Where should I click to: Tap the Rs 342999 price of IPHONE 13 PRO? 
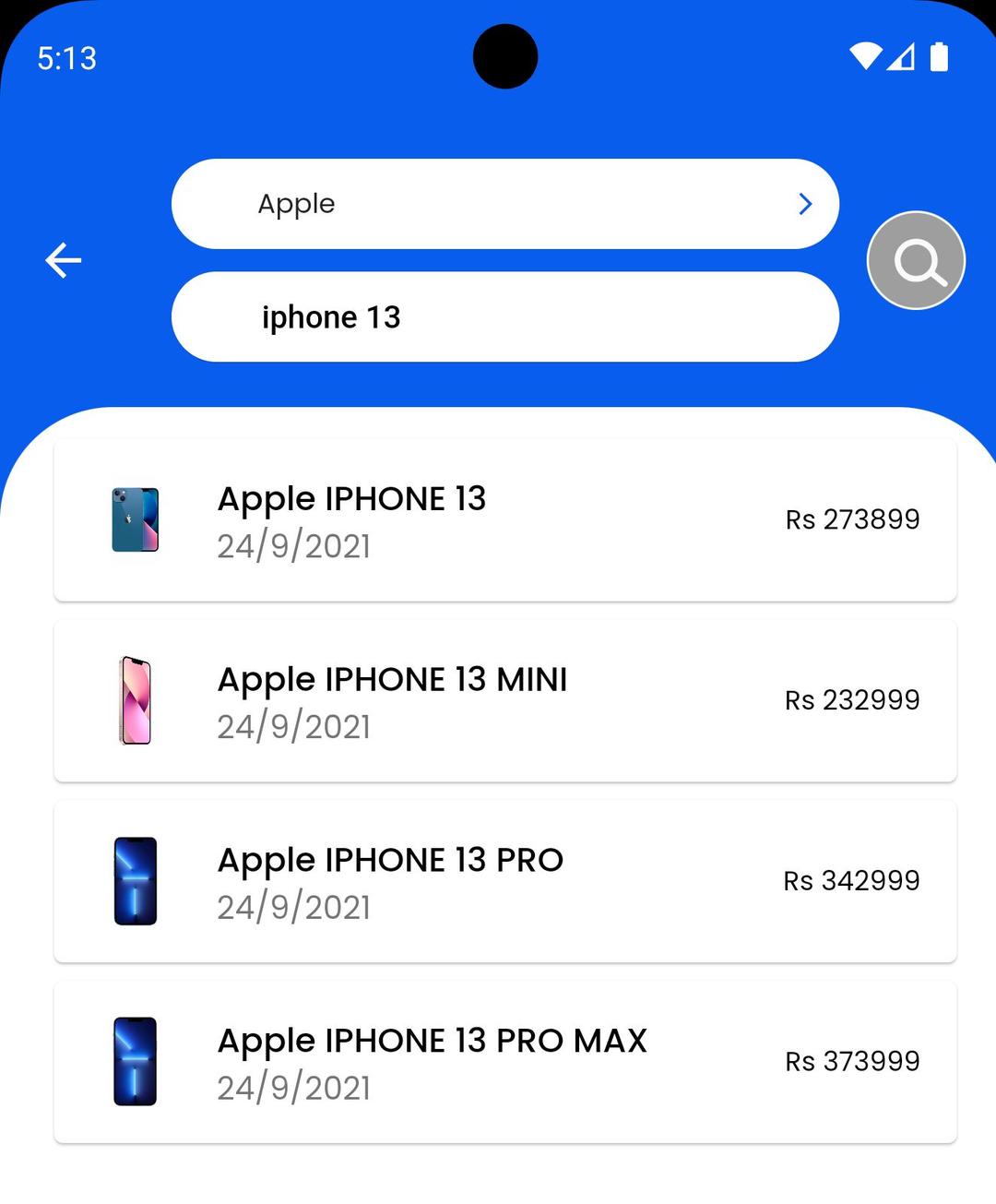(850, 881)
